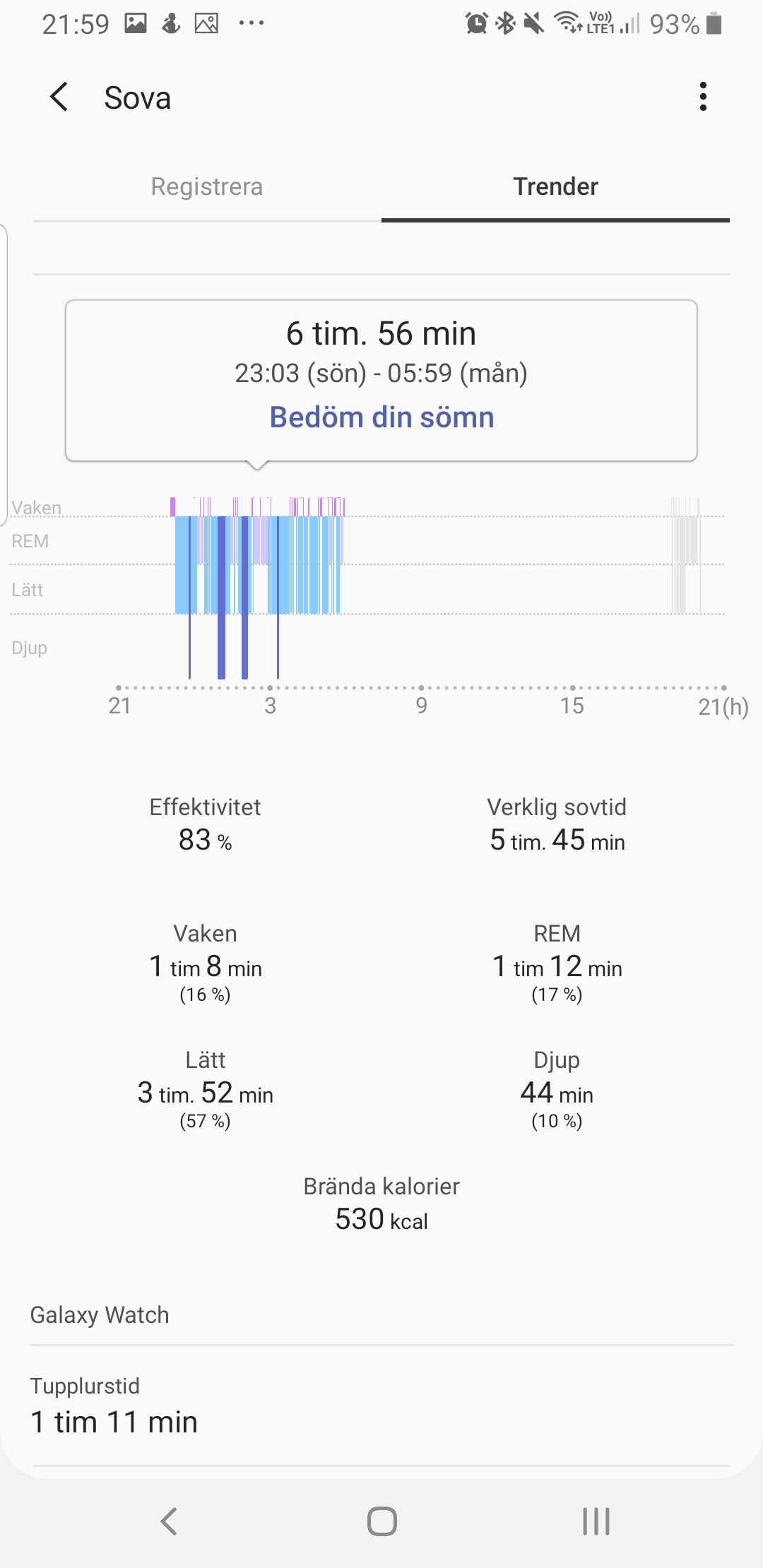This screenshot has height=1568, width=763.
Task: Open the recent apps view
Action: (596, 1521)
